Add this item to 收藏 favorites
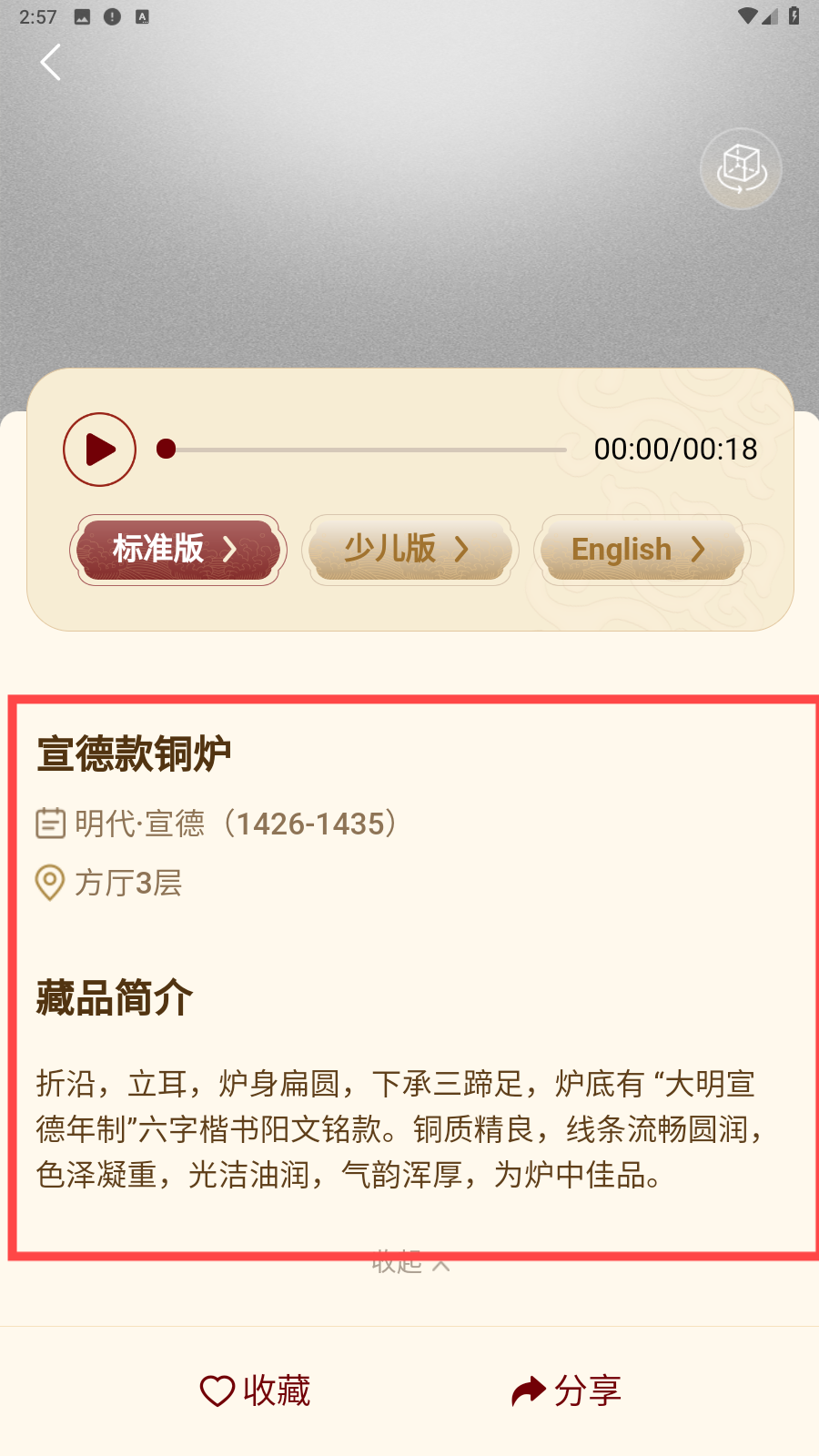The height and width of the screenshot is (1456, 819). (256, 1390)
